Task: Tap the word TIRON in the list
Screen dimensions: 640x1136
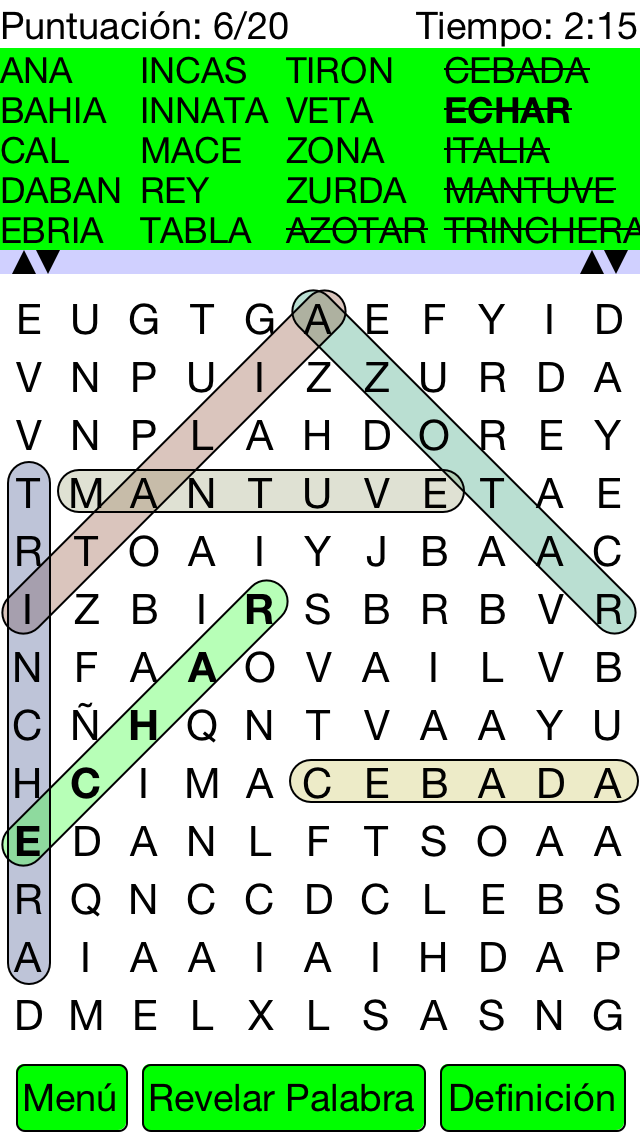Action: pos(339,71)
